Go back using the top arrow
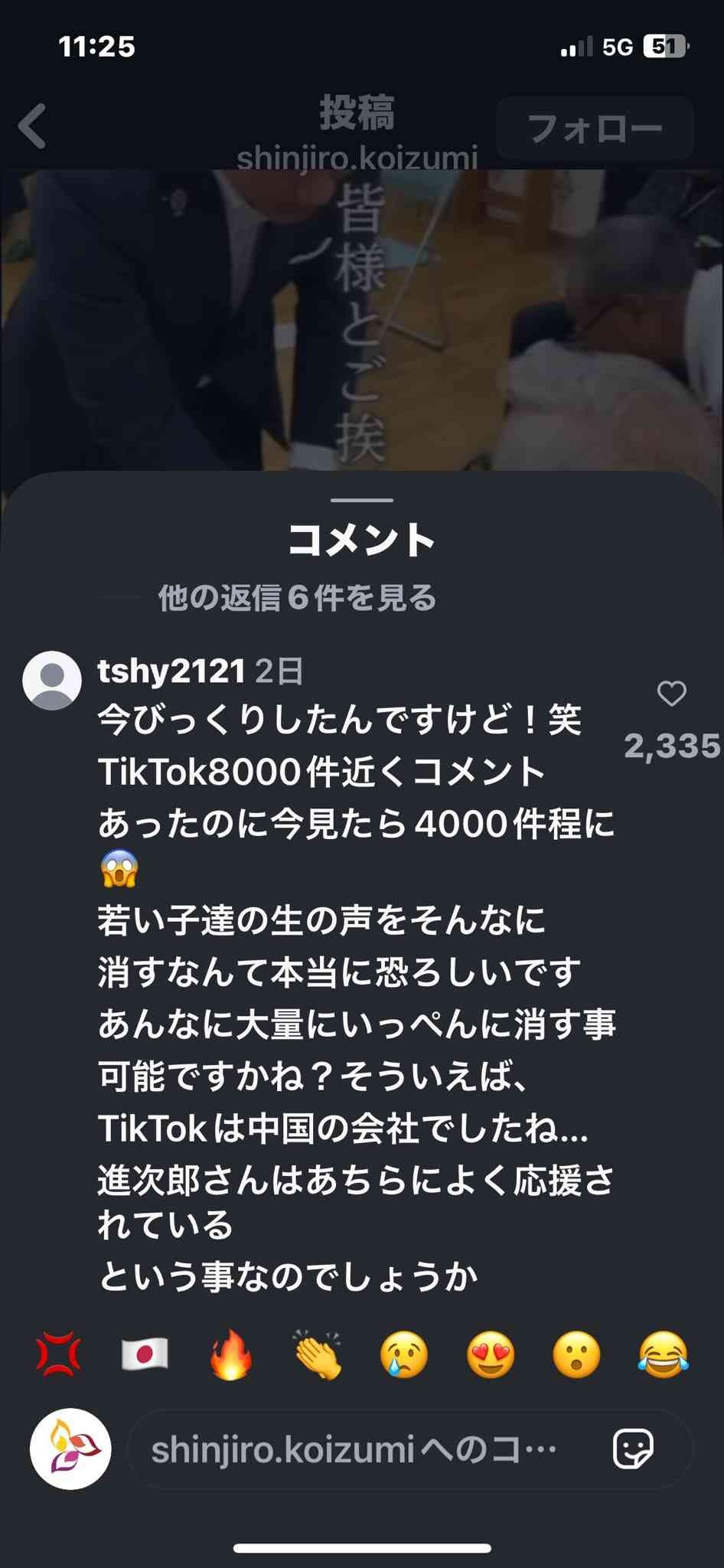724x1568 pixels. click(32, 126)
